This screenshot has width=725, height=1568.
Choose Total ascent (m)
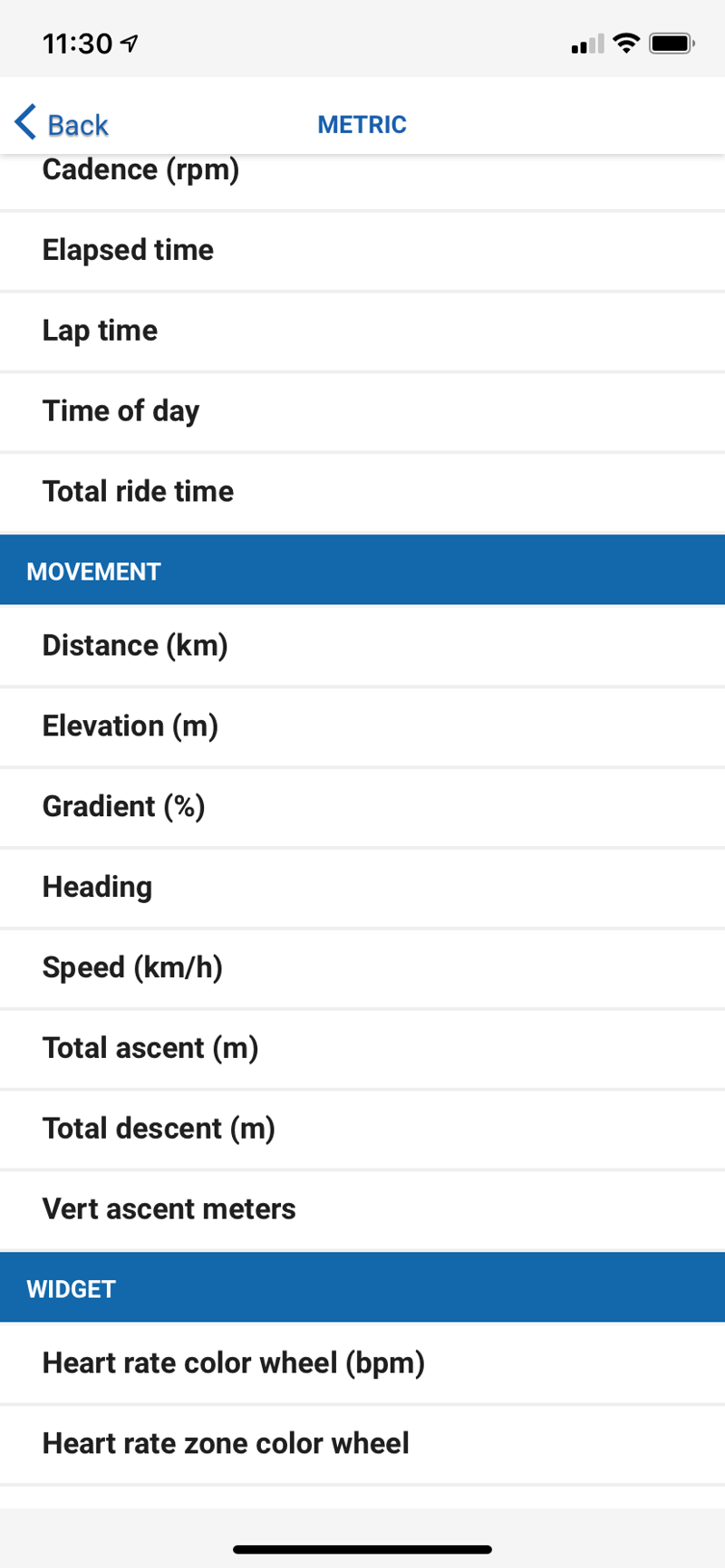click(150, 1048)
